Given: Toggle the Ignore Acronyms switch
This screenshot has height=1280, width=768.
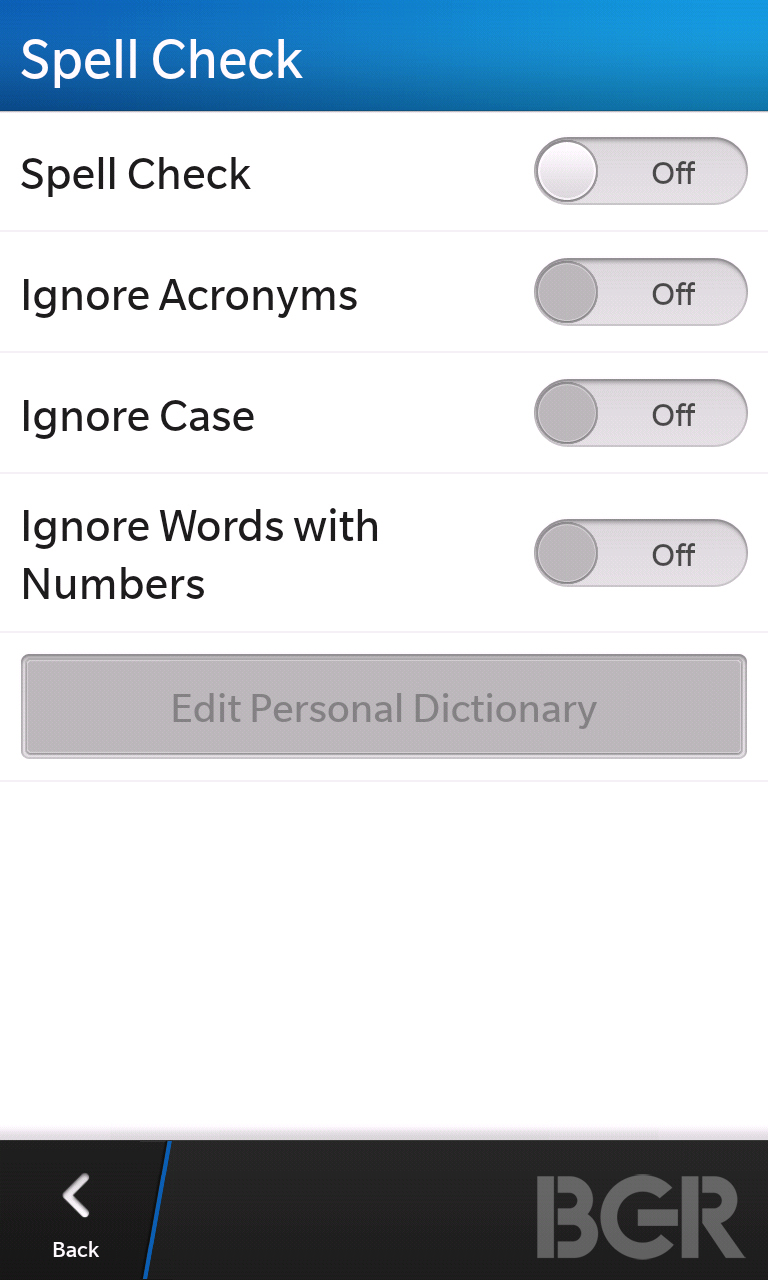Looking at the screenshot, I should pos(640,293).
